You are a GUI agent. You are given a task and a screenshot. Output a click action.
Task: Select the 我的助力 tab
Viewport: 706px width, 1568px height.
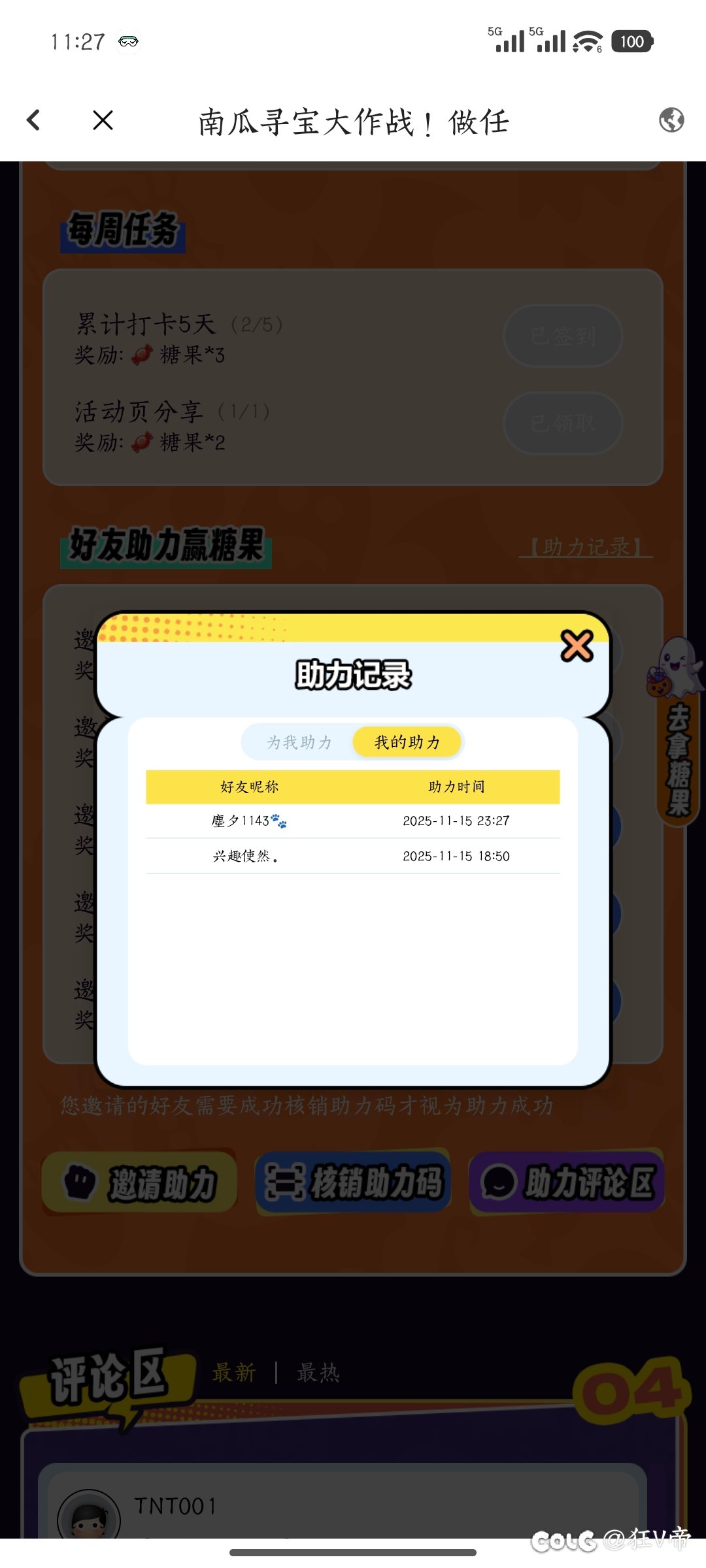pos(407,742)
